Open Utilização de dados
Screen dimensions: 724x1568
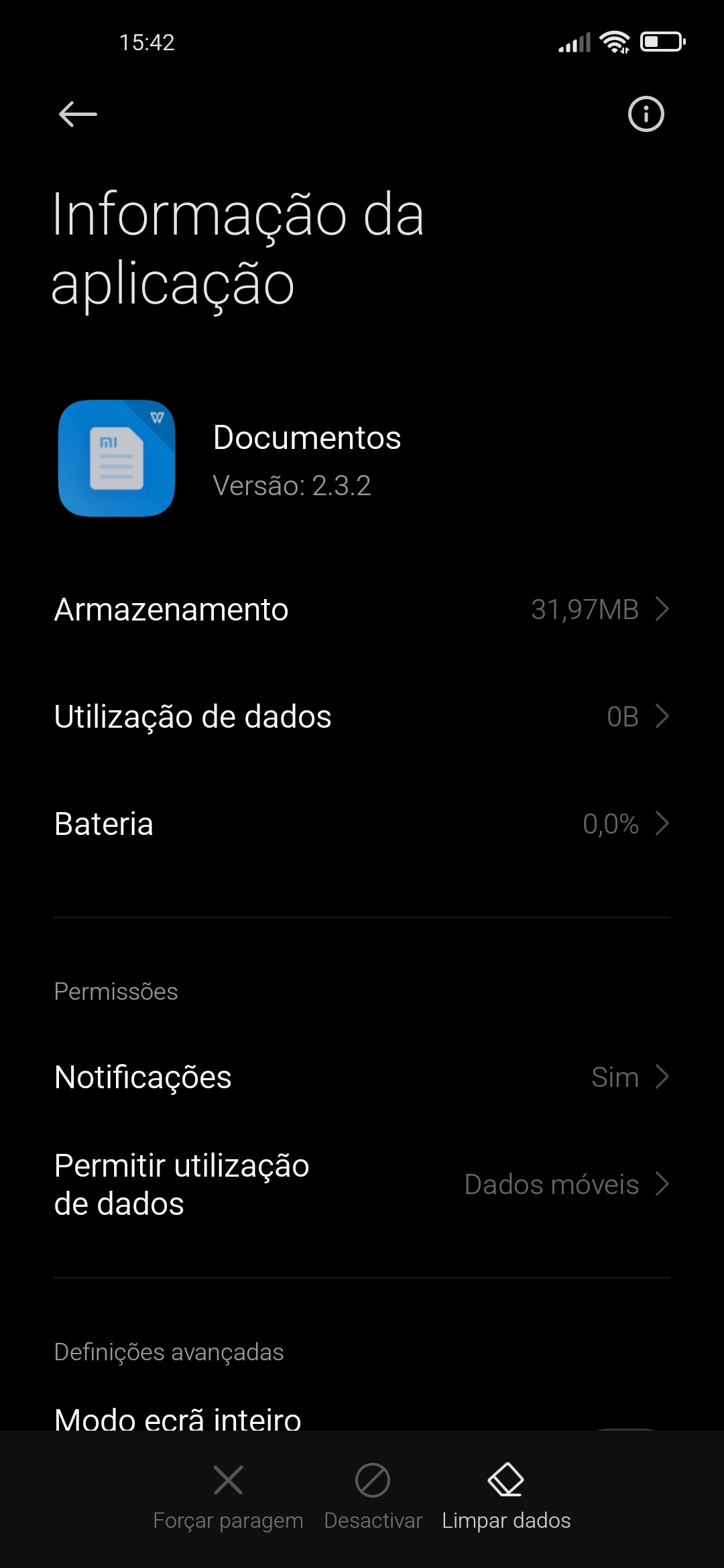(x=362, y=716)
